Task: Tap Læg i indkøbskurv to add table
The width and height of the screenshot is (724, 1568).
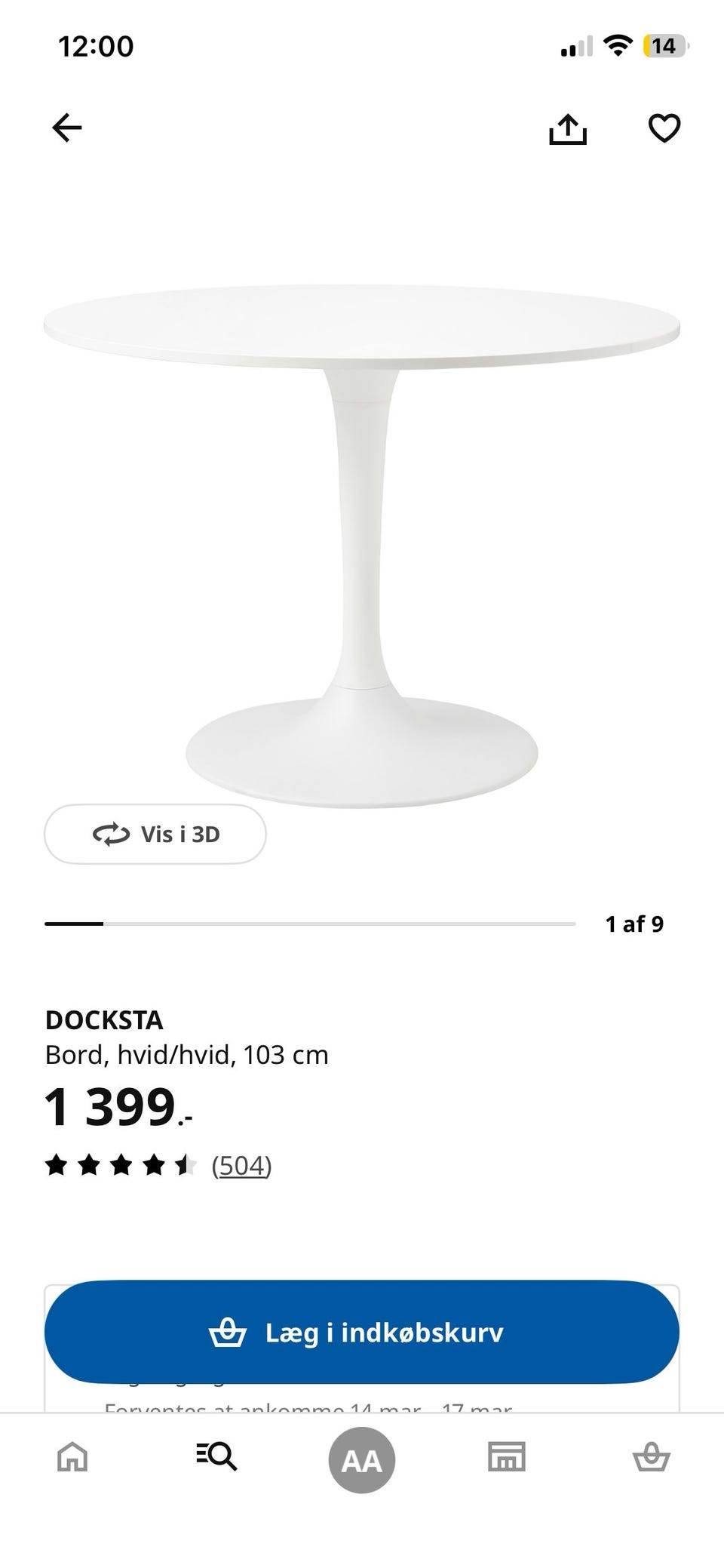Action: [362, 1333]
